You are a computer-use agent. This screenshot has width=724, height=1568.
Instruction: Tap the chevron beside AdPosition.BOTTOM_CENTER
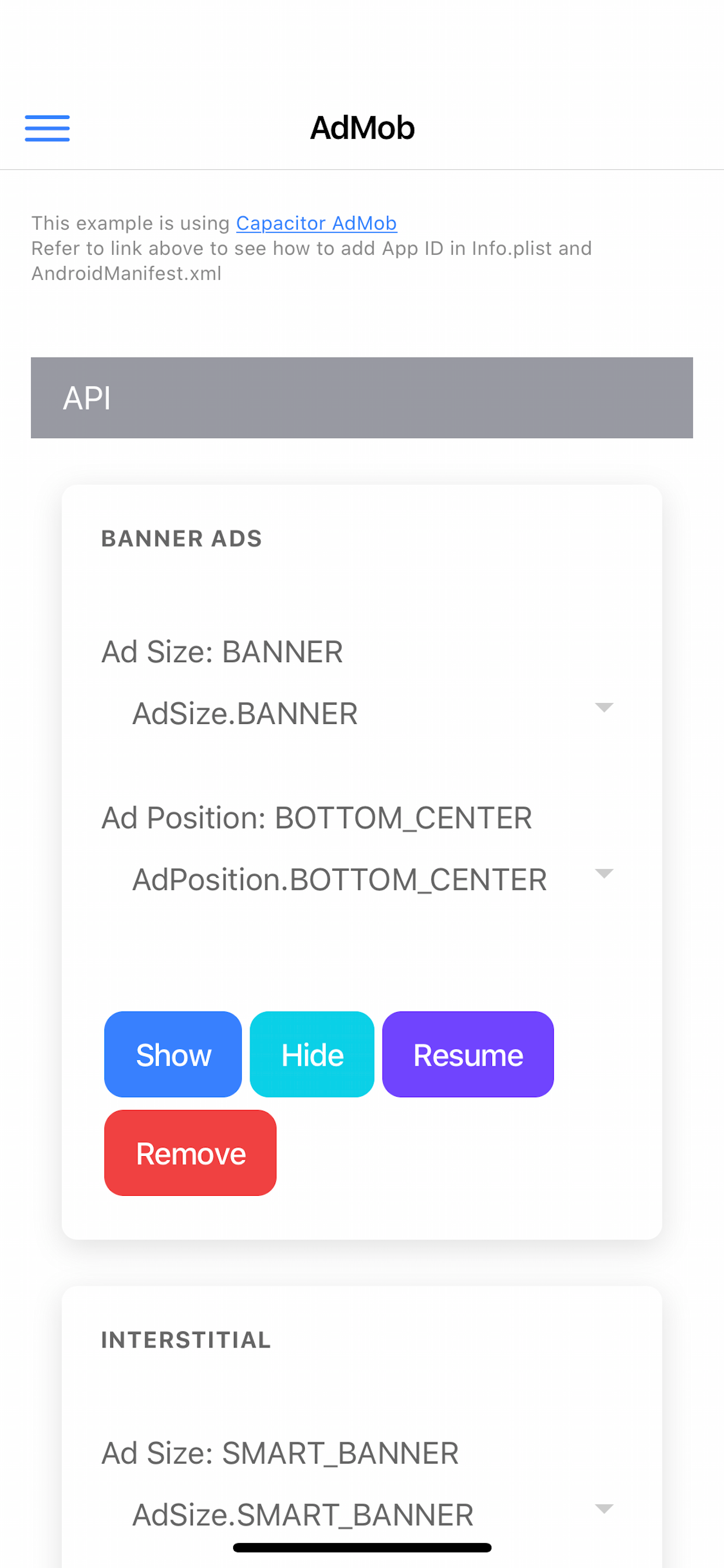pyautogui.click(x=604, y=874)
